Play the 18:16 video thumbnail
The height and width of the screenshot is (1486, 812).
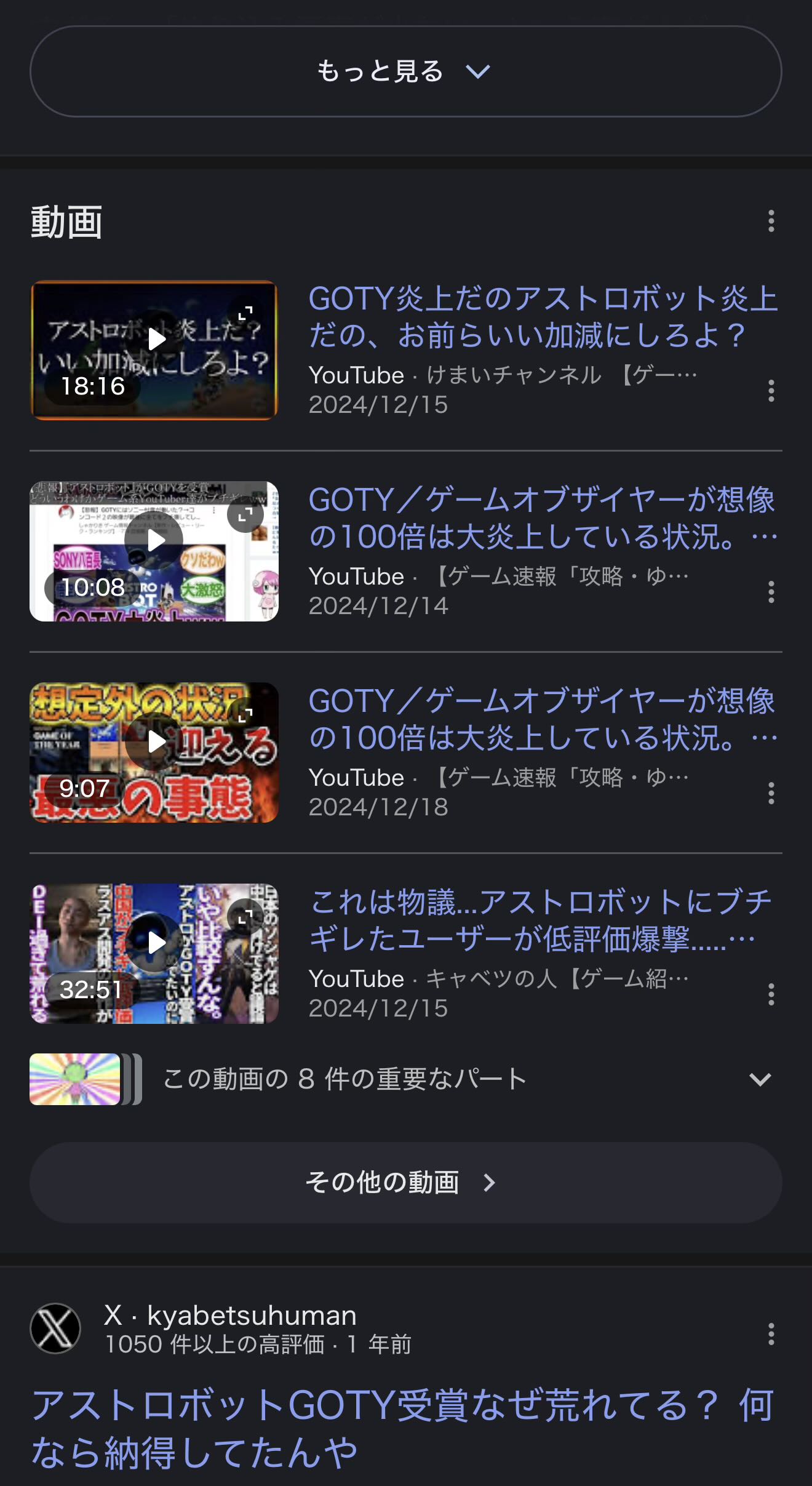pyautogui.click(x=154, y=350)
